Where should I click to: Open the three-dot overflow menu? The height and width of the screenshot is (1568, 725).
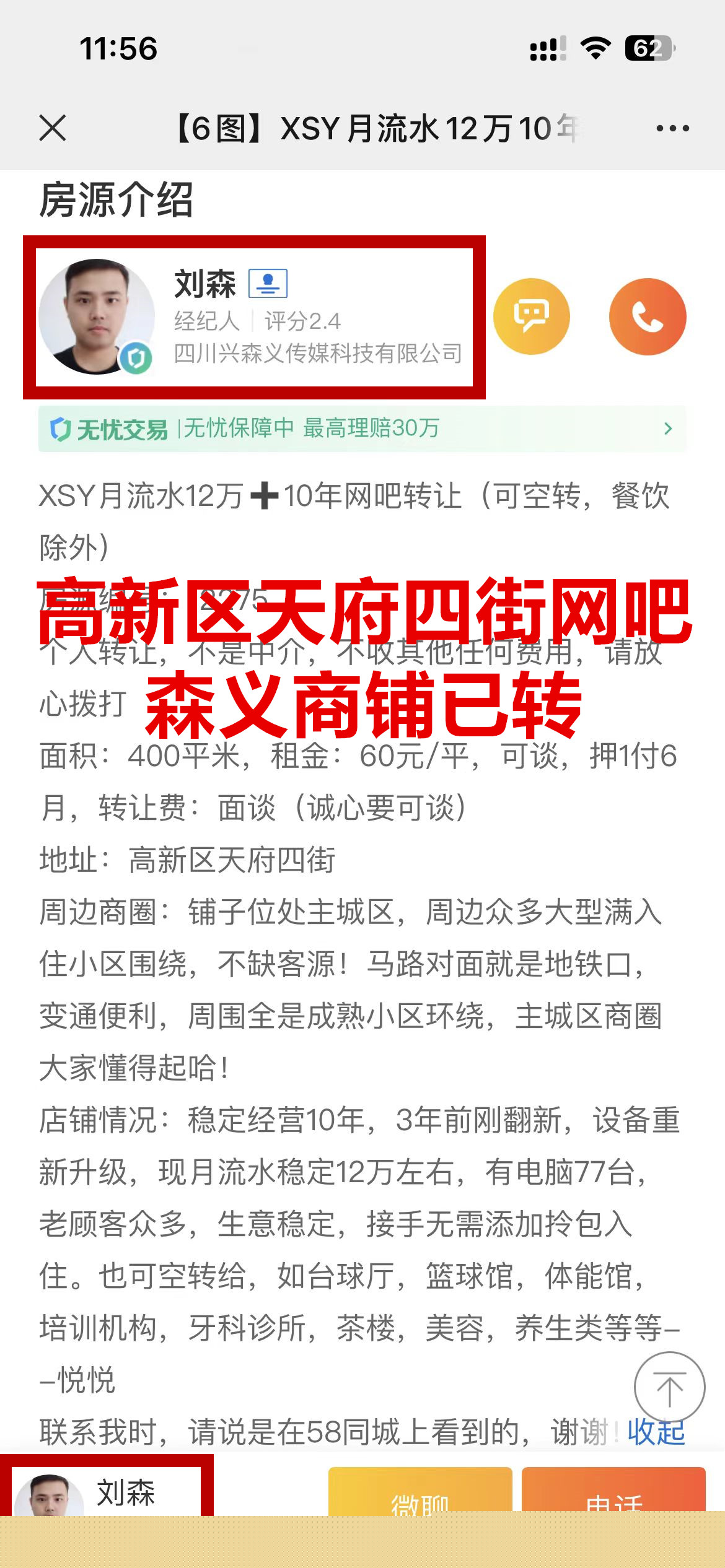(672, 128)
